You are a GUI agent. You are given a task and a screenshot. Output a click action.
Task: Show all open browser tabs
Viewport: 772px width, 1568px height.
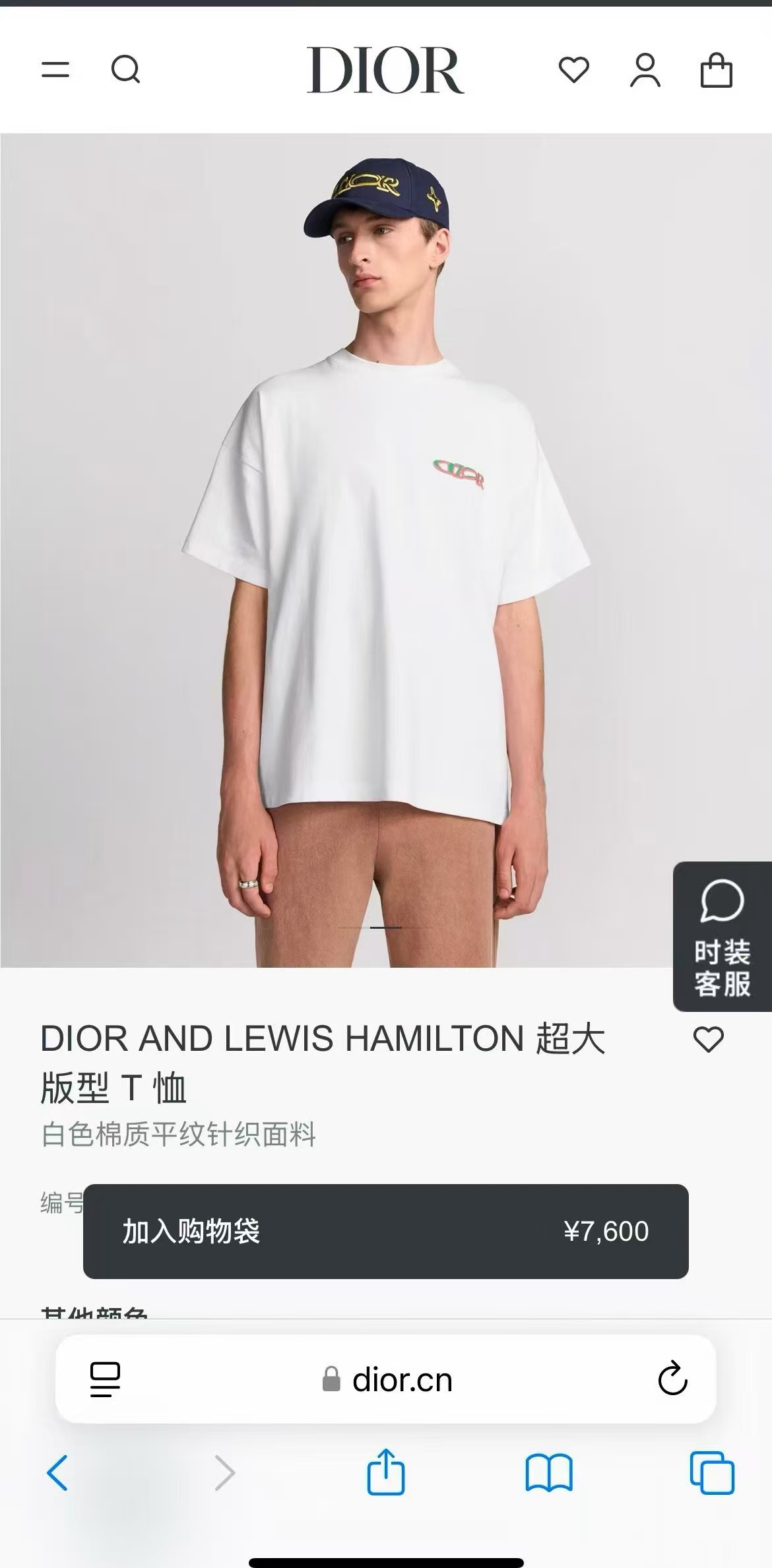click(x=712, y=1472)
